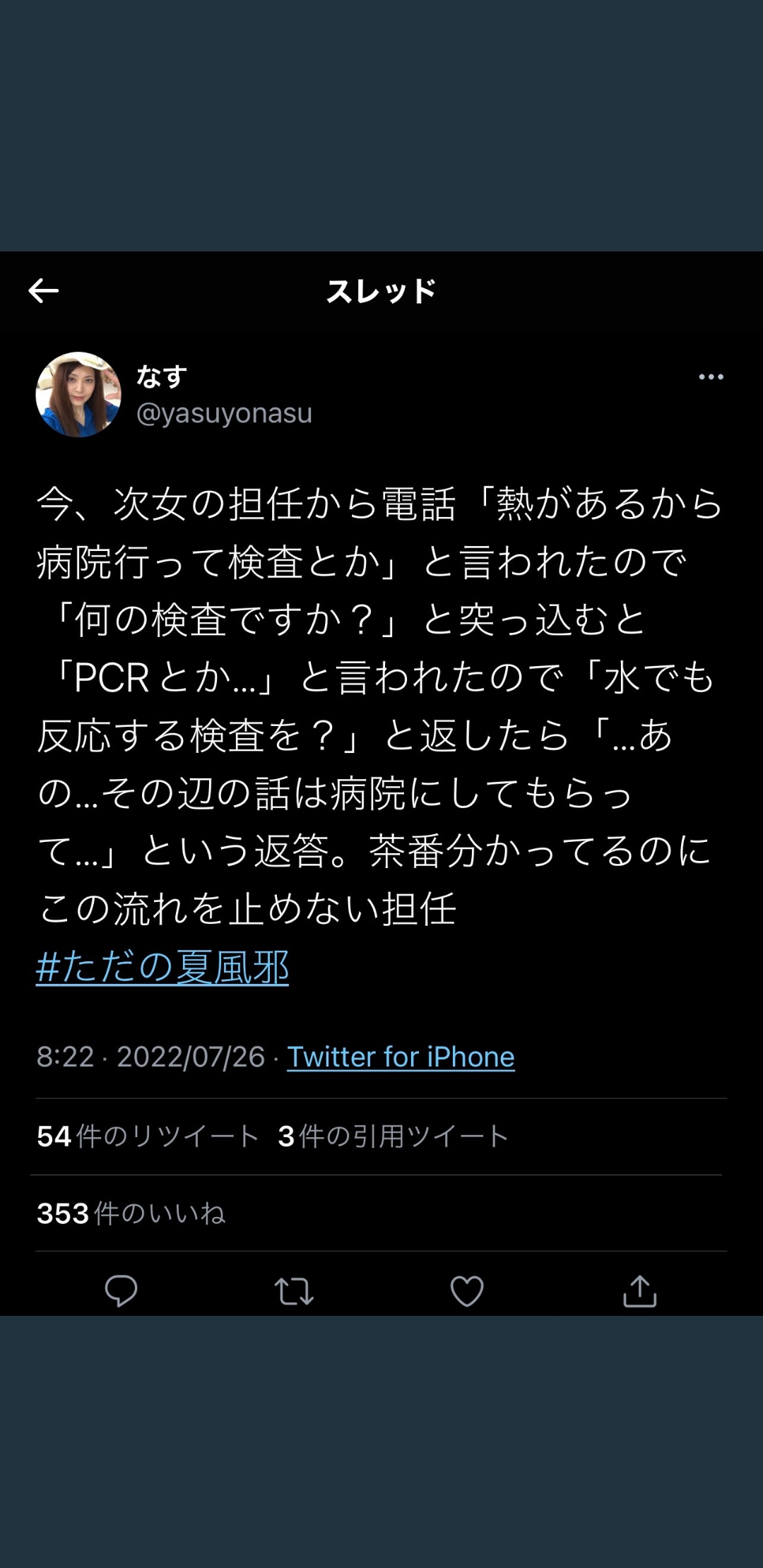Open the hashtag #ただの夏風邪
This screenshot has height=1568, width=763.
coord(162,967)
